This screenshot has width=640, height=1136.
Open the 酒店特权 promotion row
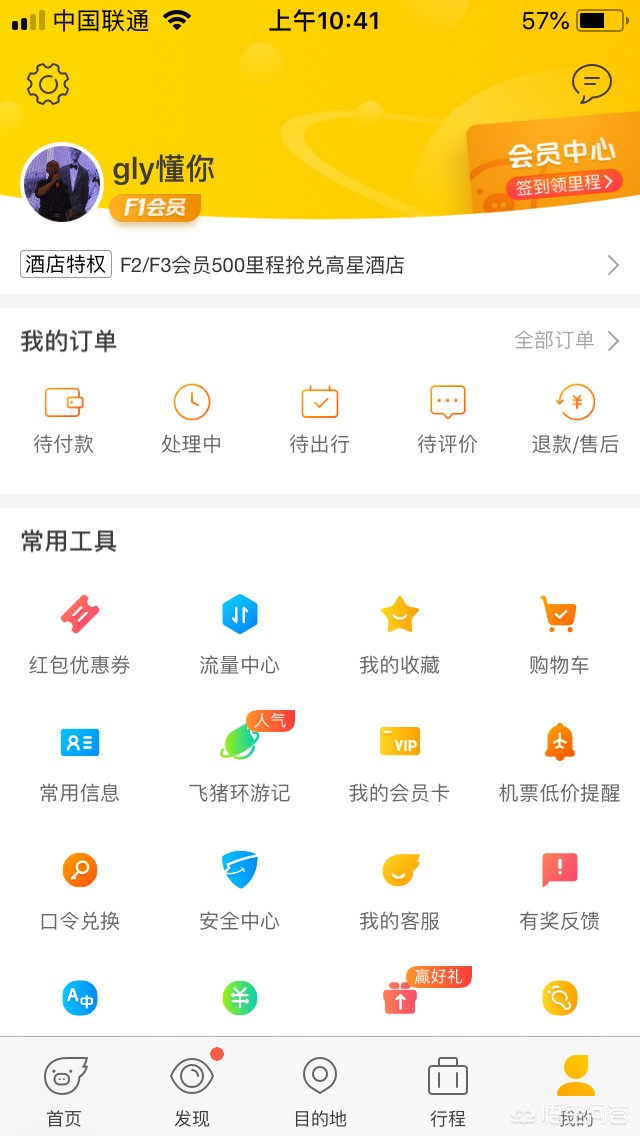(x=320, y=265)
